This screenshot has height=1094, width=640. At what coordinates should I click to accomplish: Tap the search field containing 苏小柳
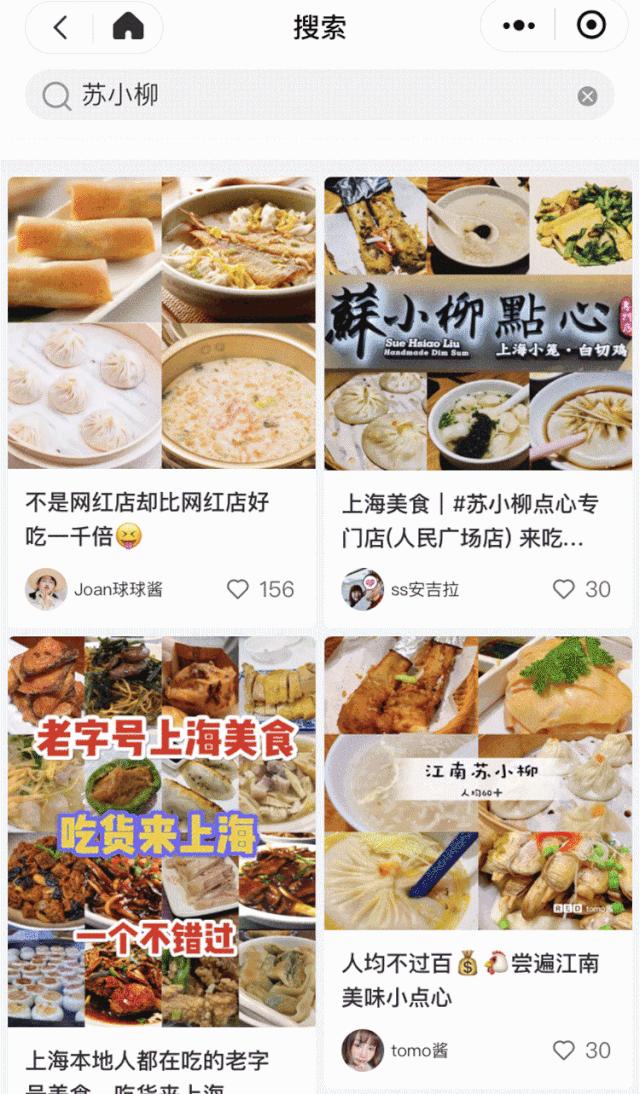300,95
